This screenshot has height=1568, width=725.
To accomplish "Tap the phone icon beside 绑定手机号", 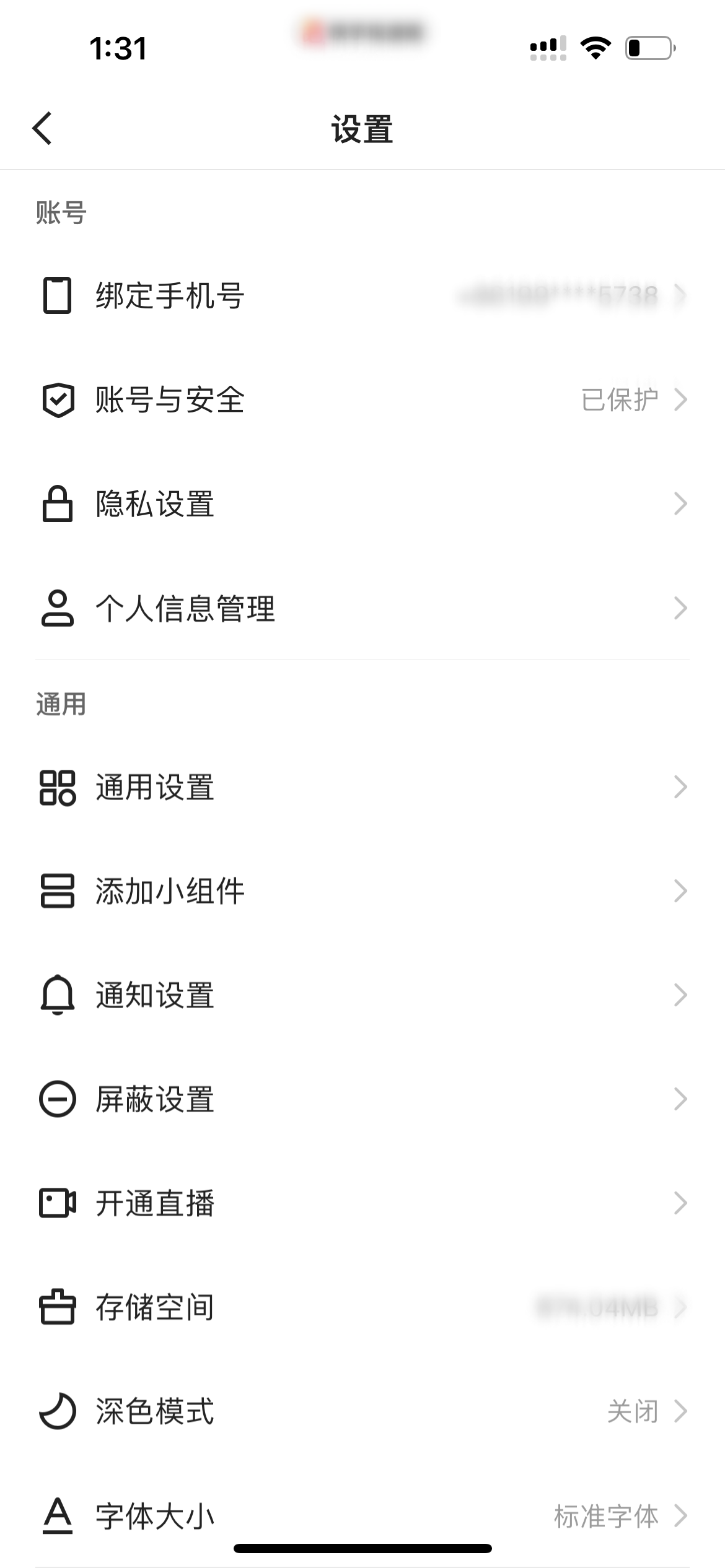I will point(57,296).
